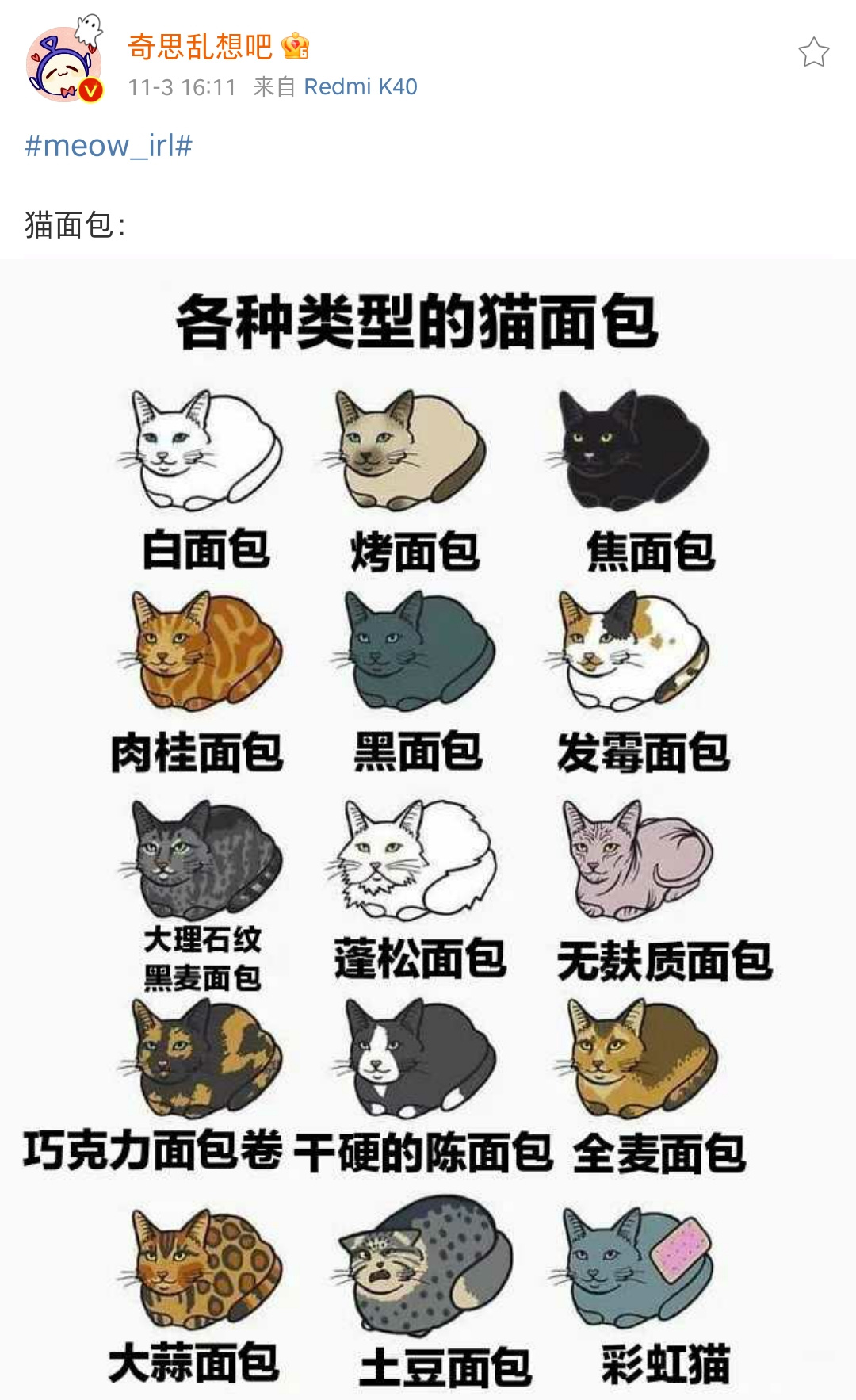Open the #meow_irl# hashtag topic
This screenshot has height=1400, width=856.
(109, 146)
